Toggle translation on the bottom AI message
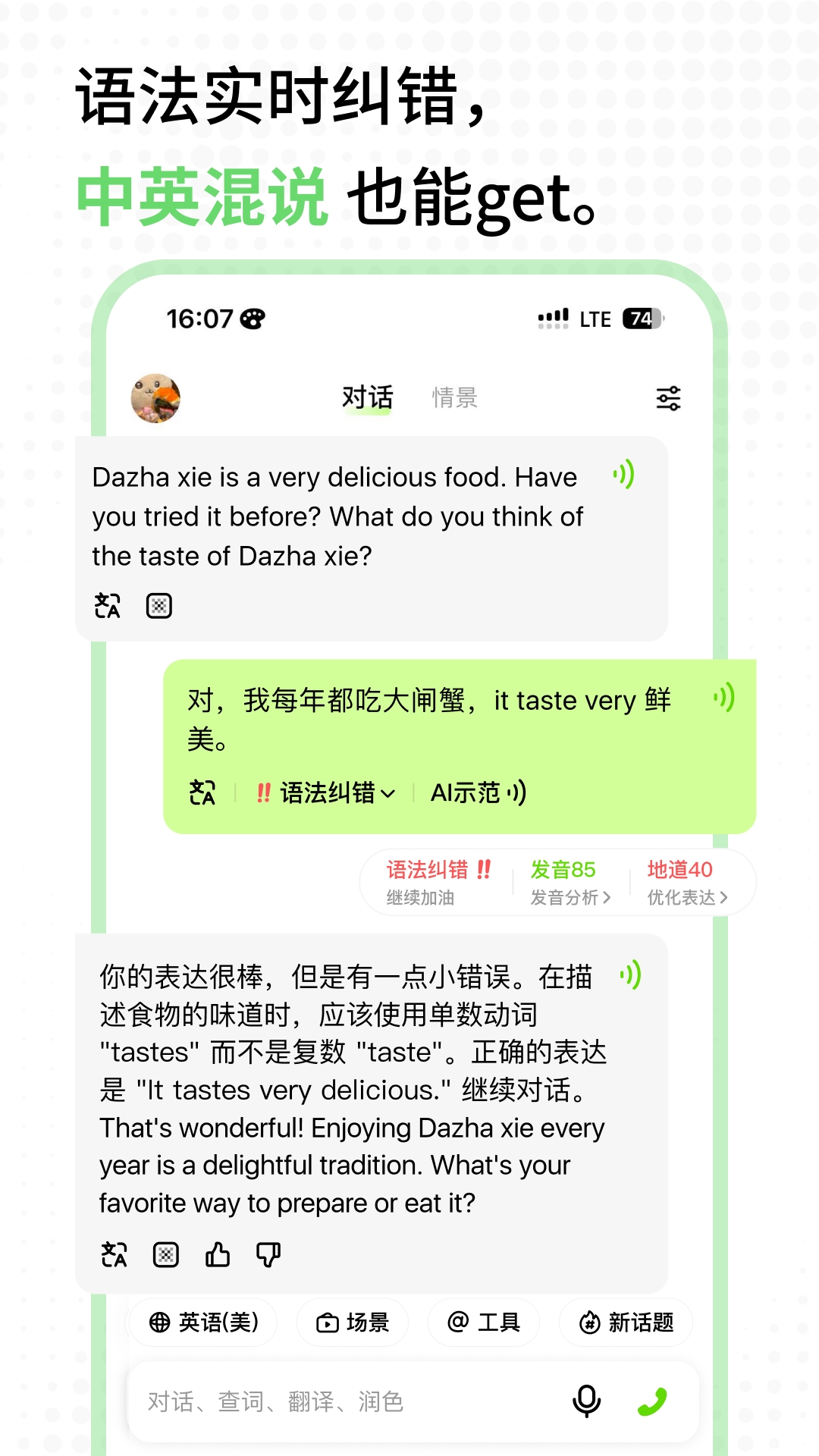Screen dimensions: 819x1456 coord(113,1254)
